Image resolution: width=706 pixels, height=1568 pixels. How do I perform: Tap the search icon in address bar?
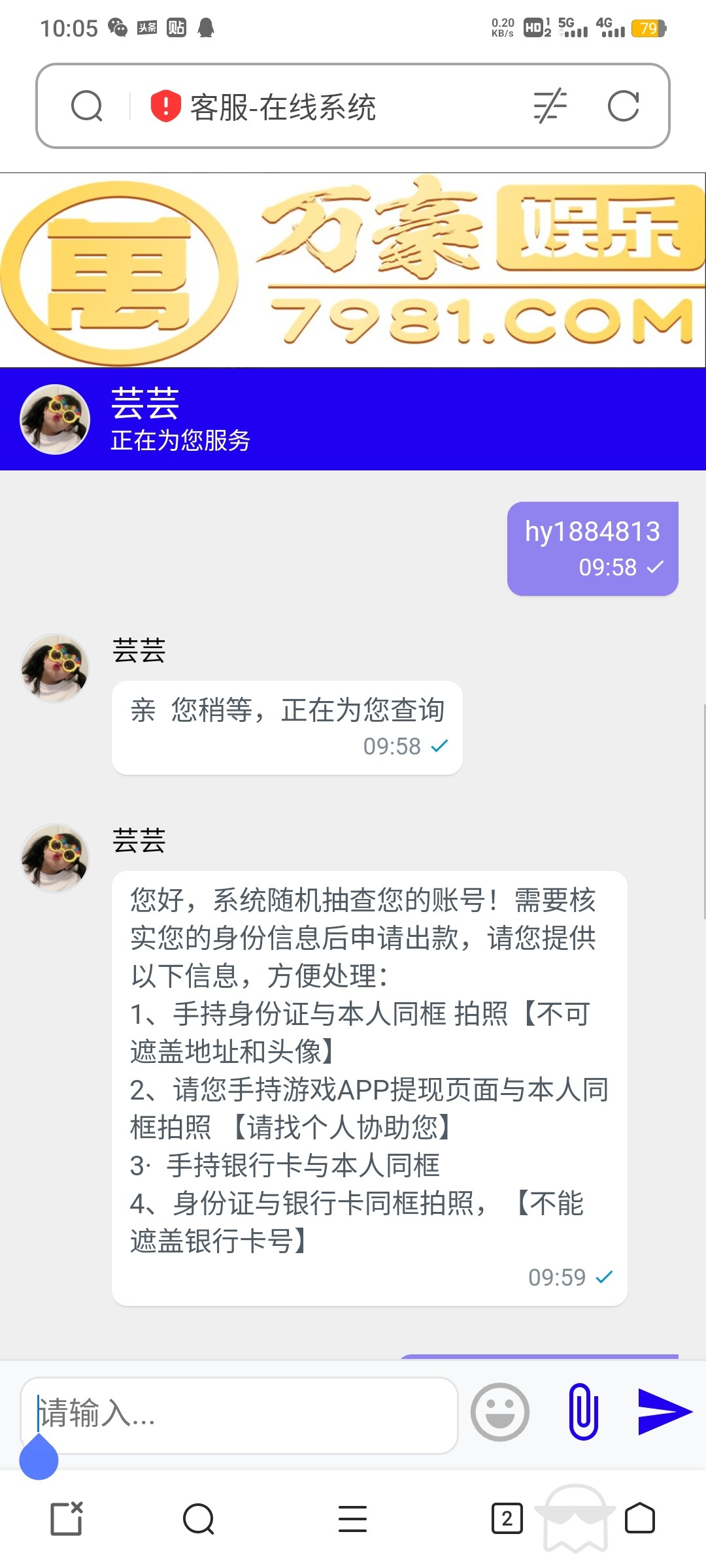coord(87,106)
